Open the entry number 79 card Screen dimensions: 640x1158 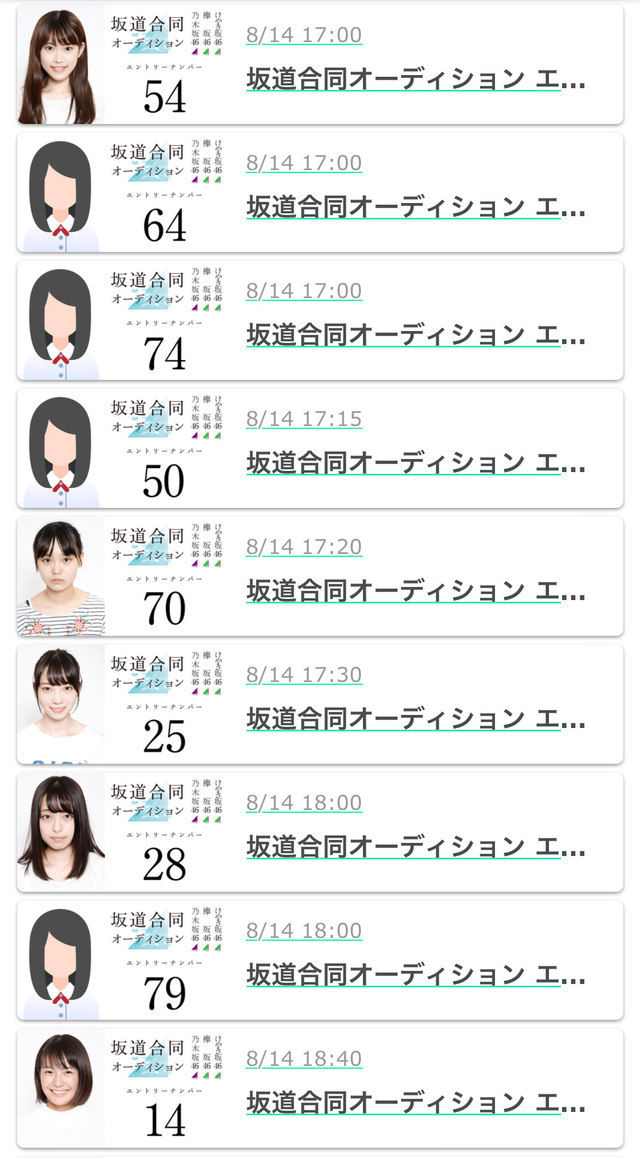pyautogui.click(x=320, y=959)
